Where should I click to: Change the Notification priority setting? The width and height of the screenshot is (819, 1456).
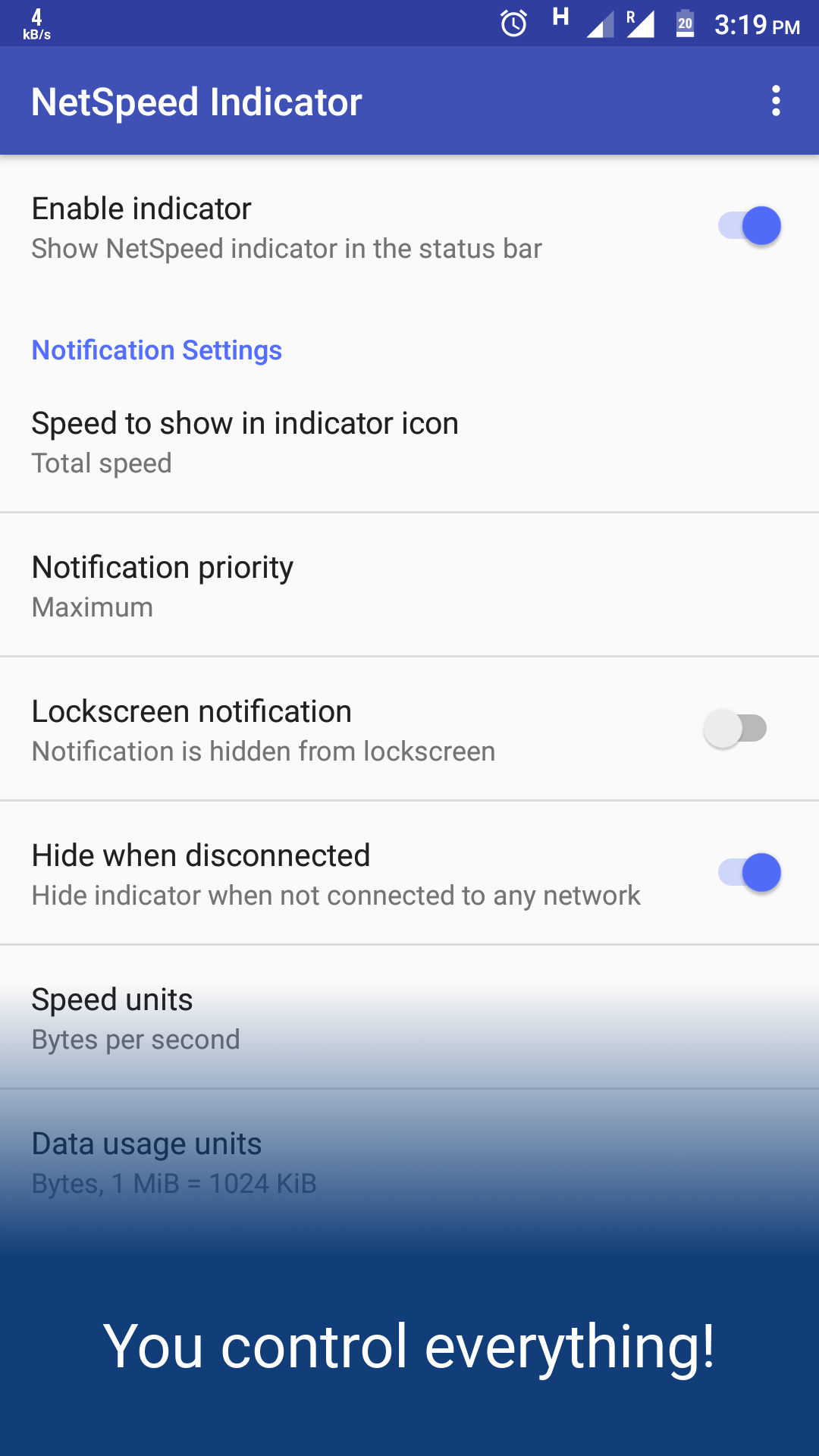tap(409, 585)
